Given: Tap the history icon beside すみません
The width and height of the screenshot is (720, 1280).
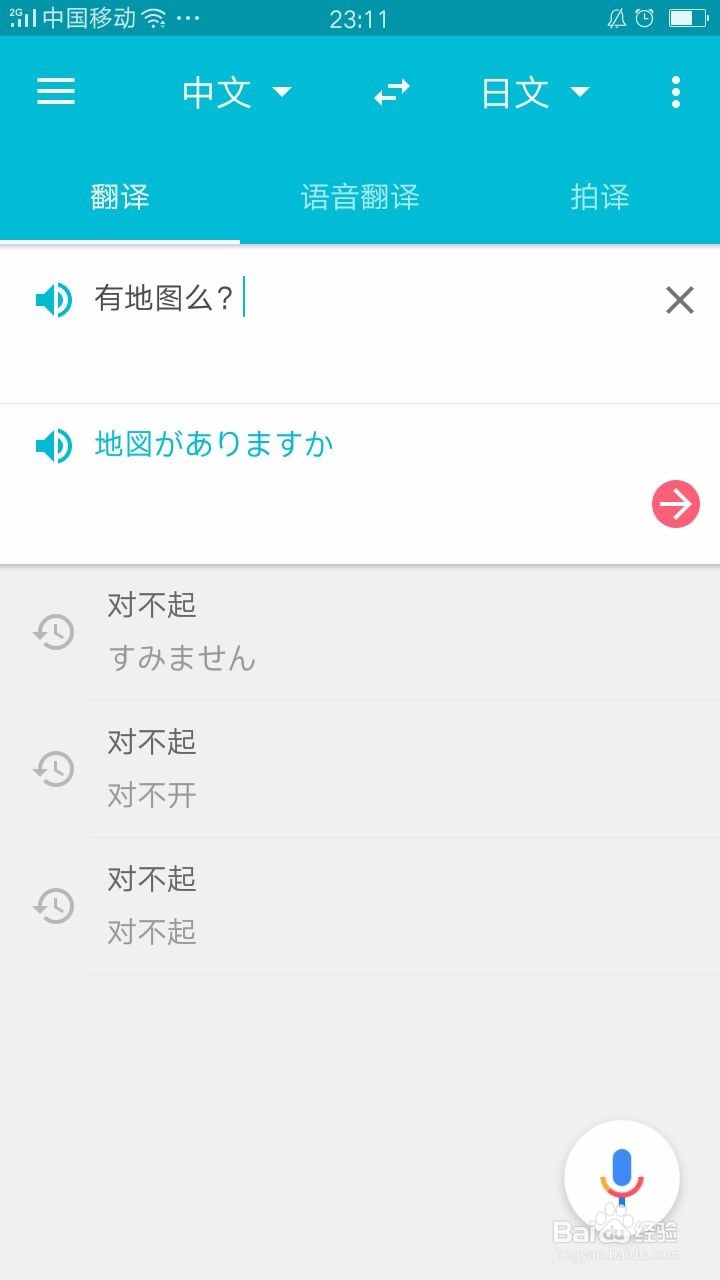Looking at the screenshot, I should coord(55,632).
